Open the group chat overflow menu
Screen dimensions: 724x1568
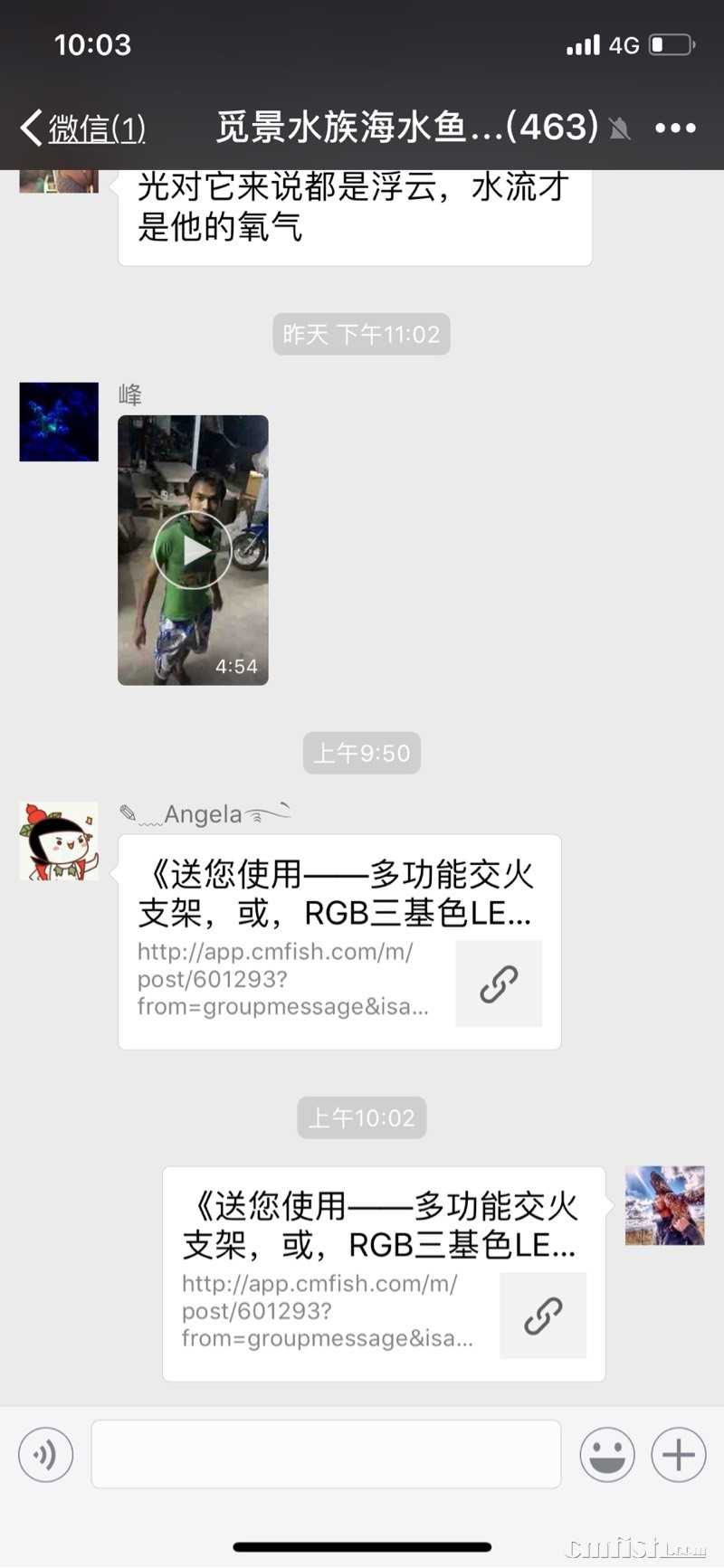[675, 128]
